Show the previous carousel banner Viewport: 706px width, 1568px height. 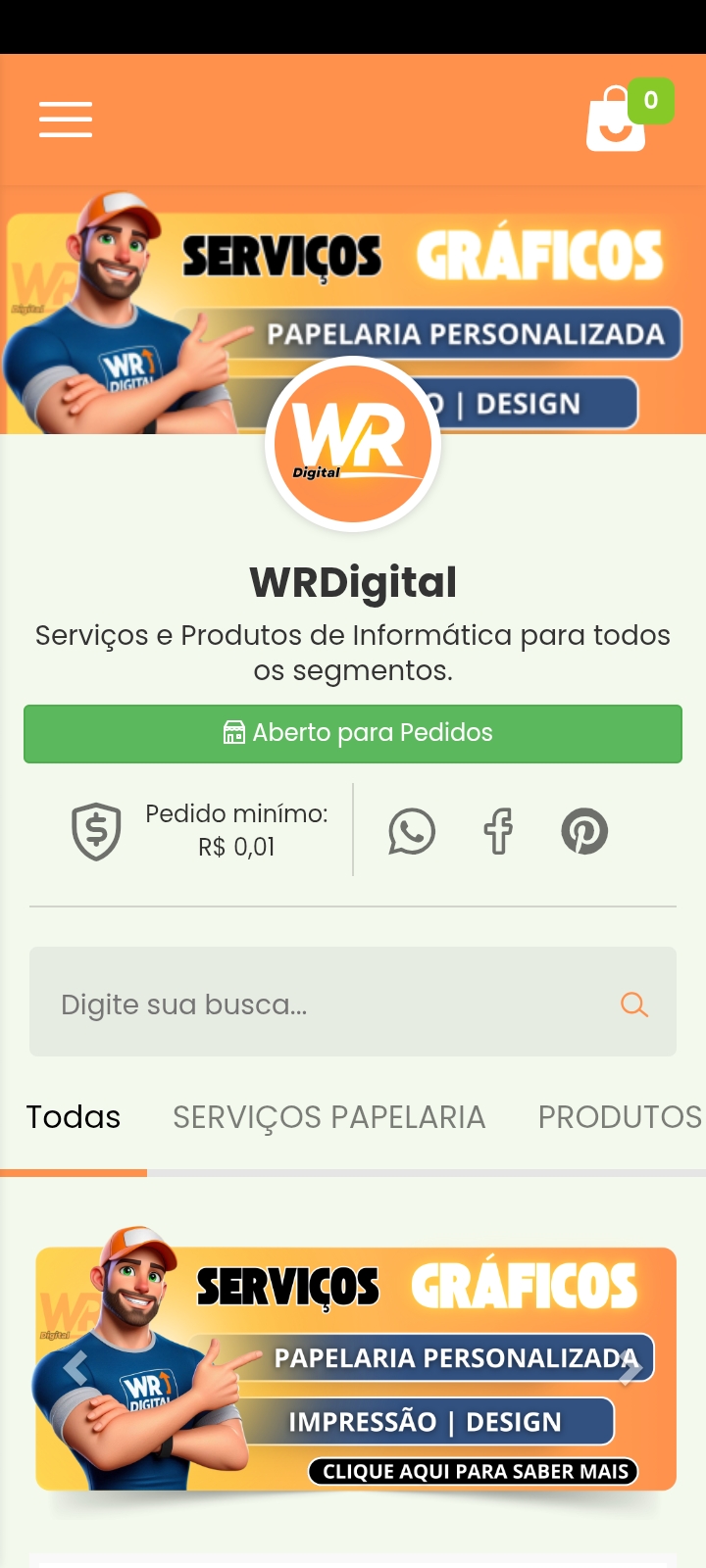point(76,1367)
